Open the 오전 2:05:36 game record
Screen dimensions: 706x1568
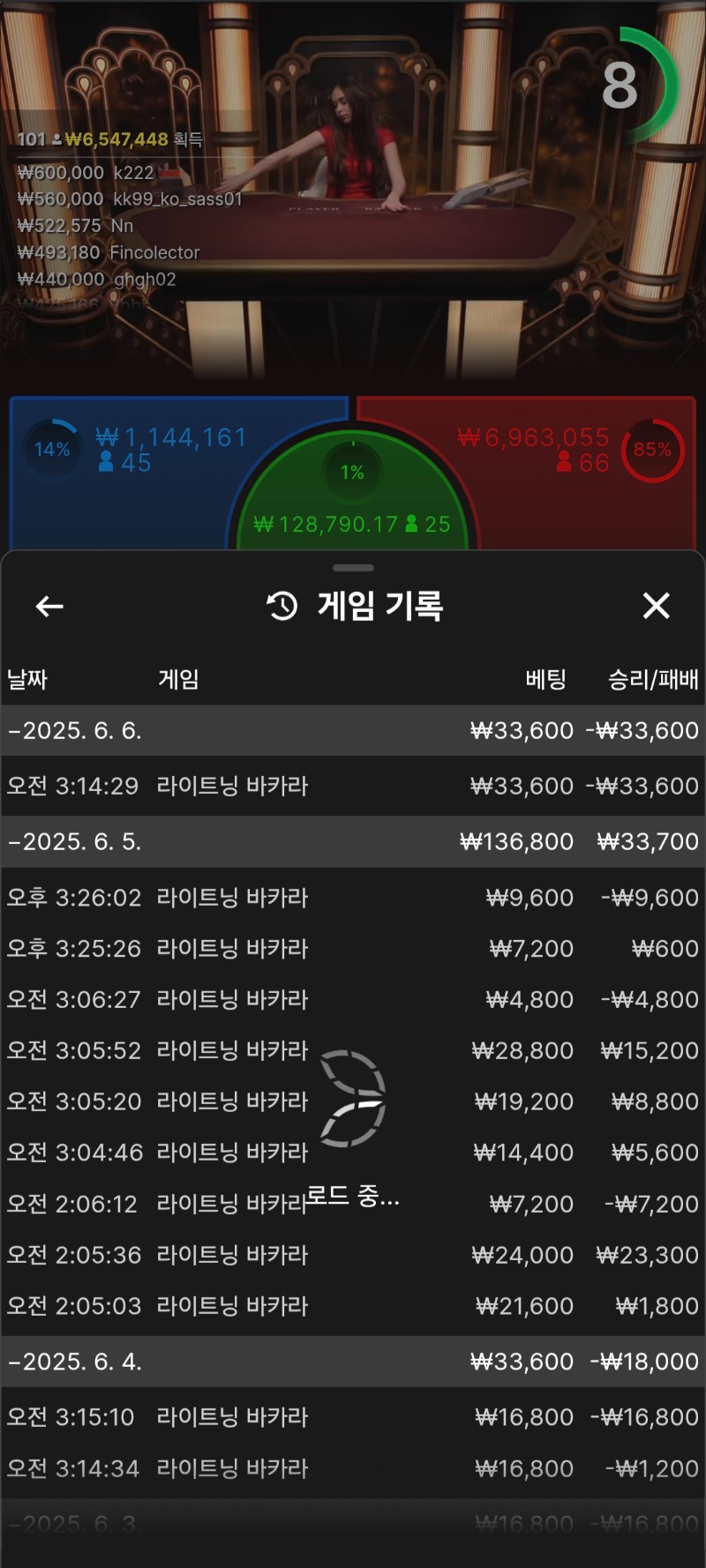point(353,1255)
